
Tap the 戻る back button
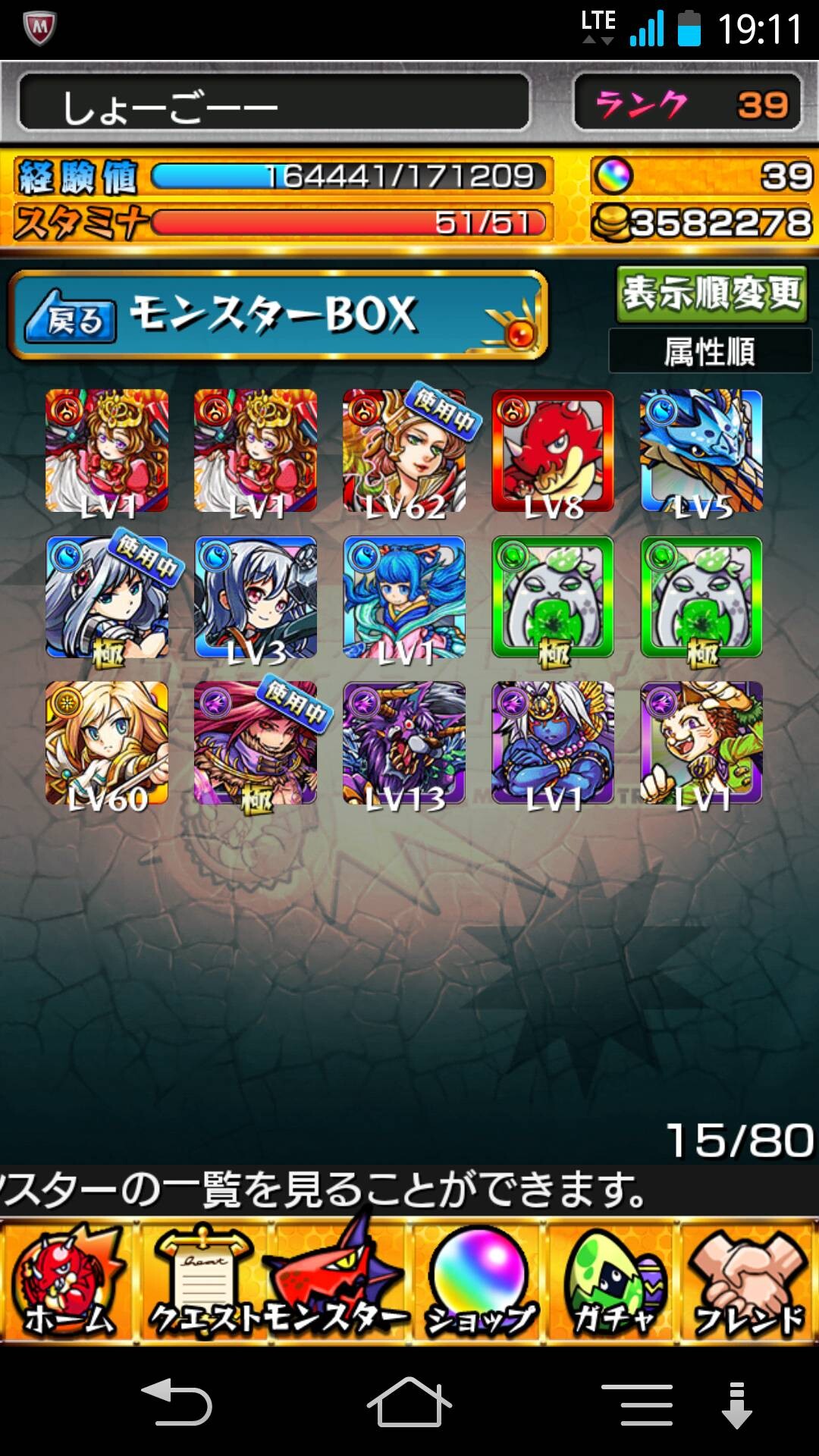tap(71, 316)
